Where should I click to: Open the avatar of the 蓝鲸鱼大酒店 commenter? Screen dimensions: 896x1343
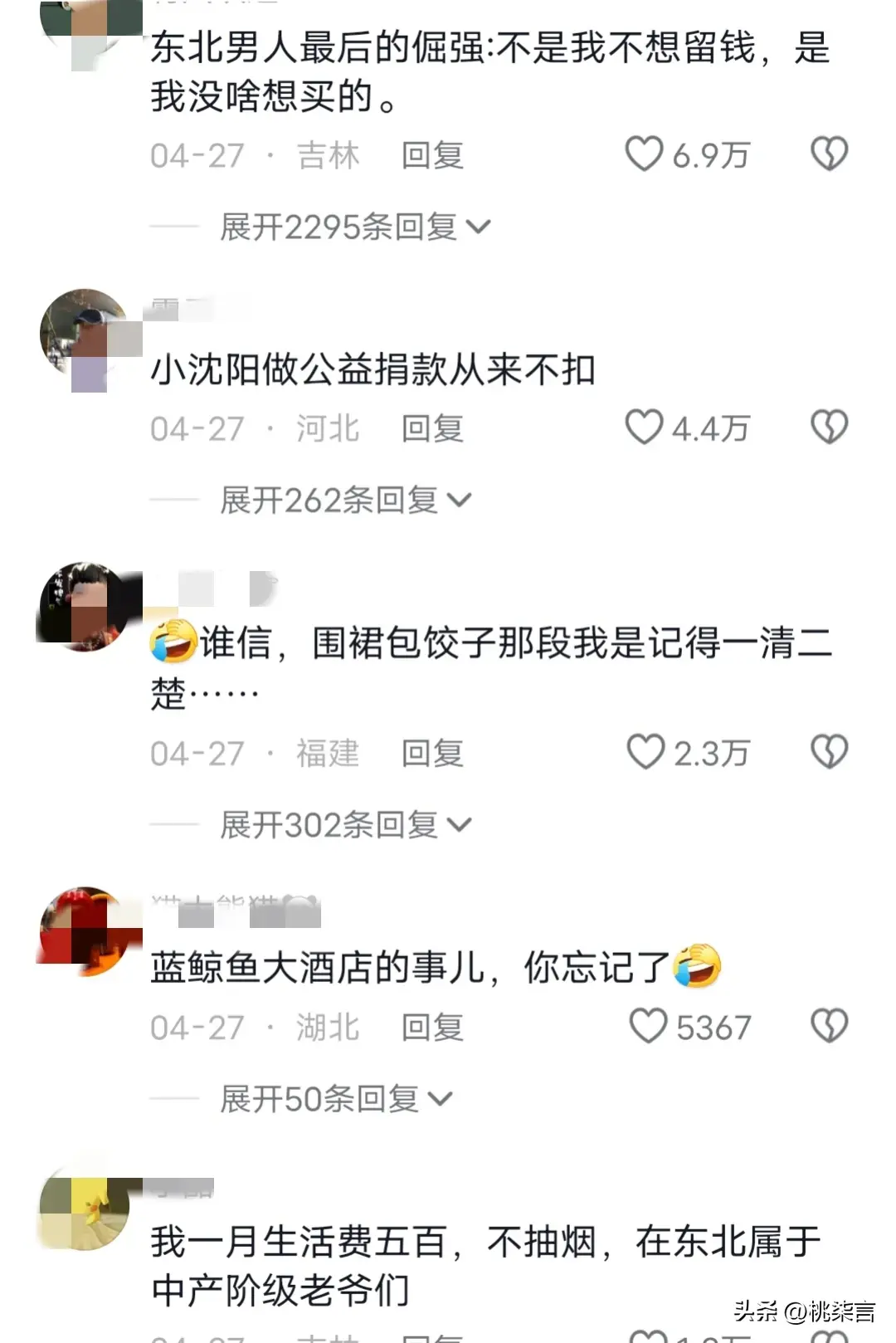click(x=84, y=930)
